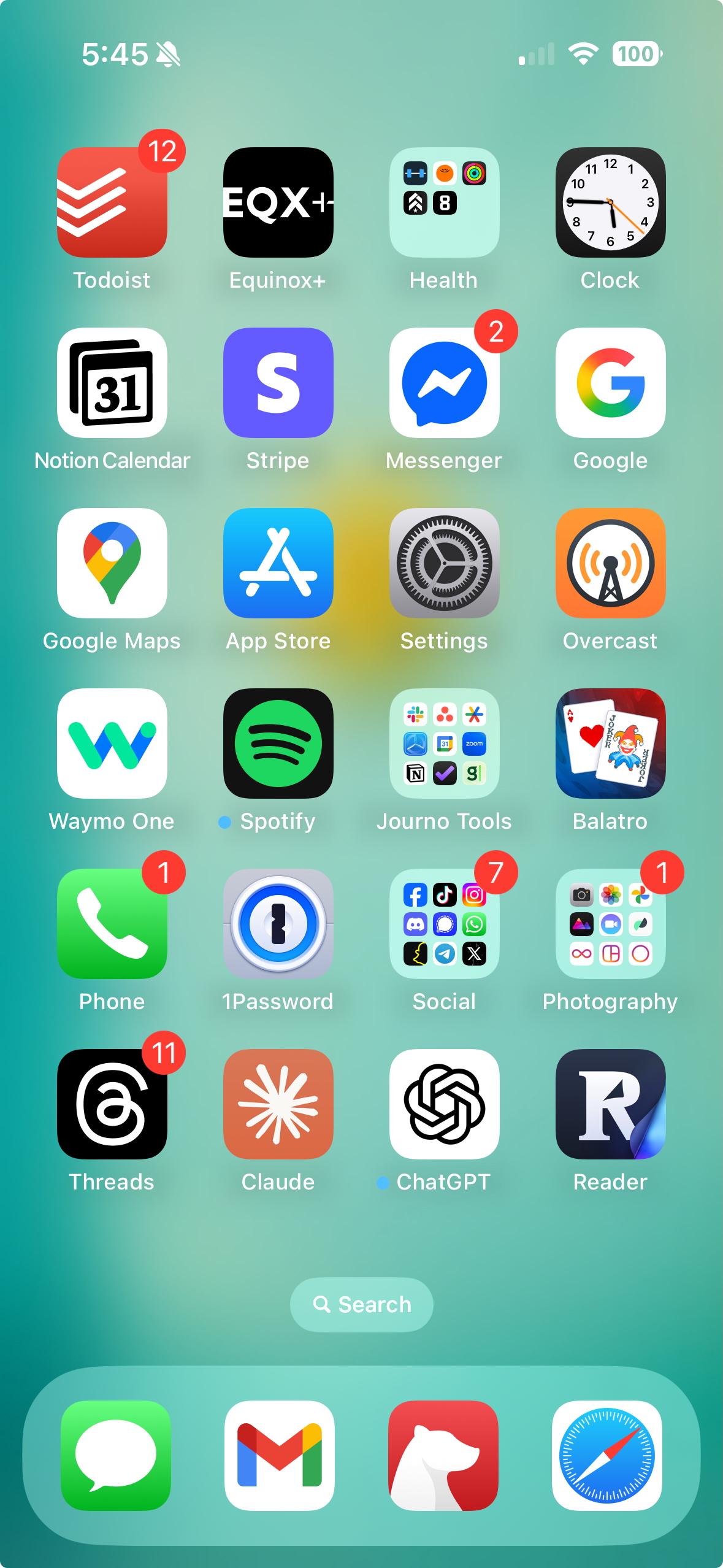This screenshot has width=723, height=1568.
Task: Open the Journo Tools folder
Action: coord(444,744)
